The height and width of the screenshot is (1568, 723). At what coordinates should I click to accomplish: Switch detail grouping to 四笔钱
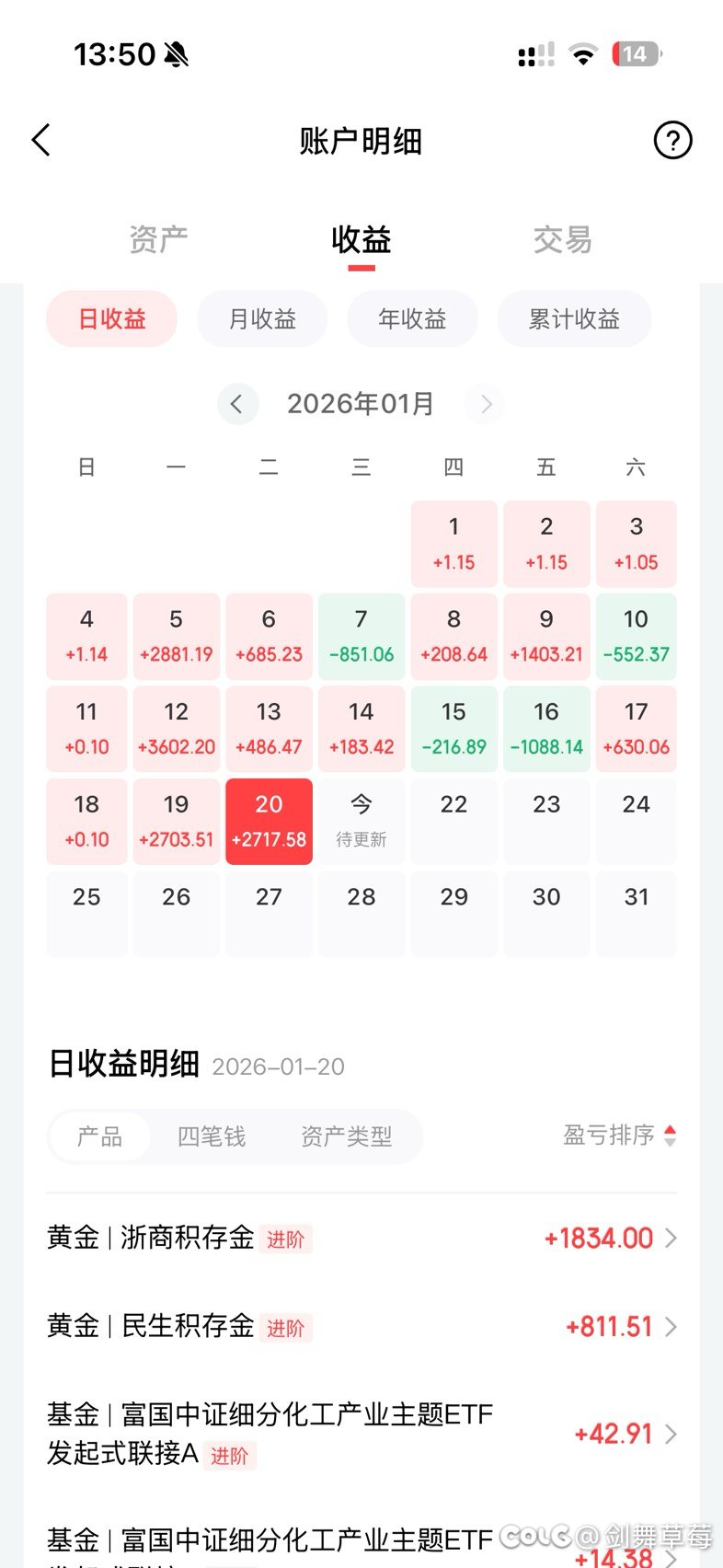(212, 1136)
